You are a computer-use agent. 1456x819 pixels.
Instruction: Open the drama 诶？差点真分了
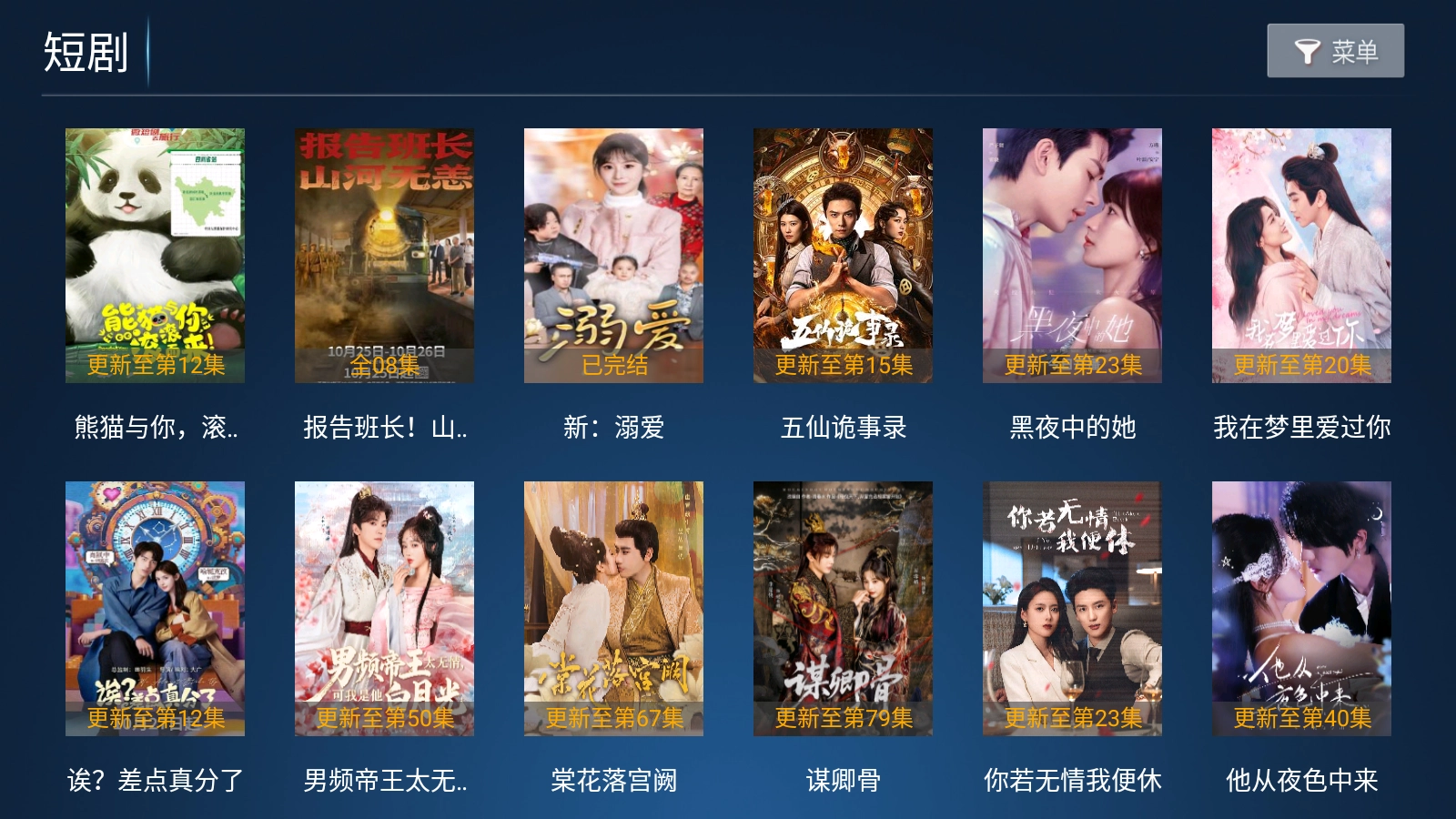155,608
